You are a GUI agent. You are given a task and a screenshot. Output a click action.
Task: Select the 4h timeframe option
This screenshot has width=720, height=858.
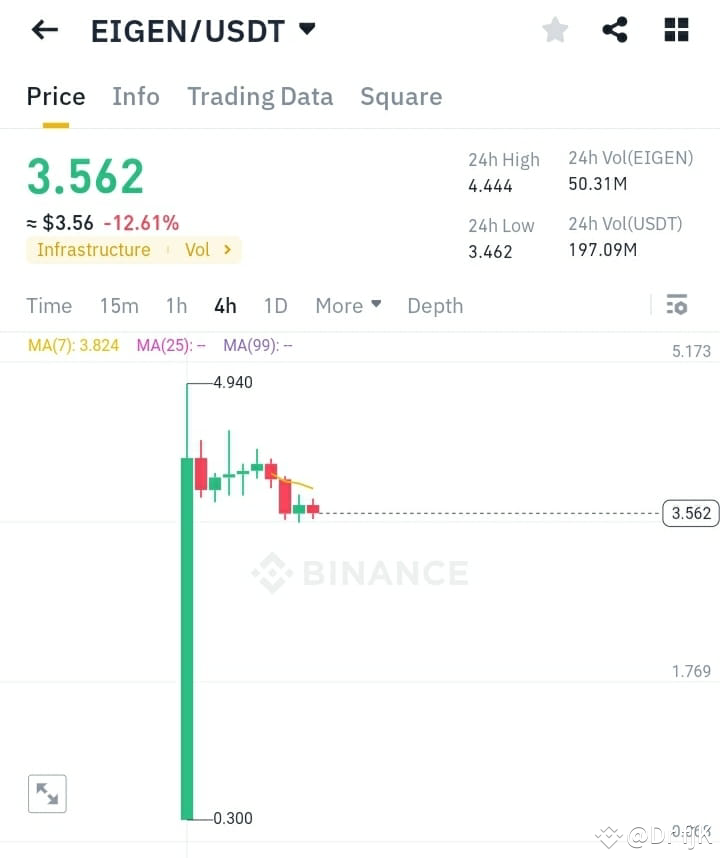224,306
